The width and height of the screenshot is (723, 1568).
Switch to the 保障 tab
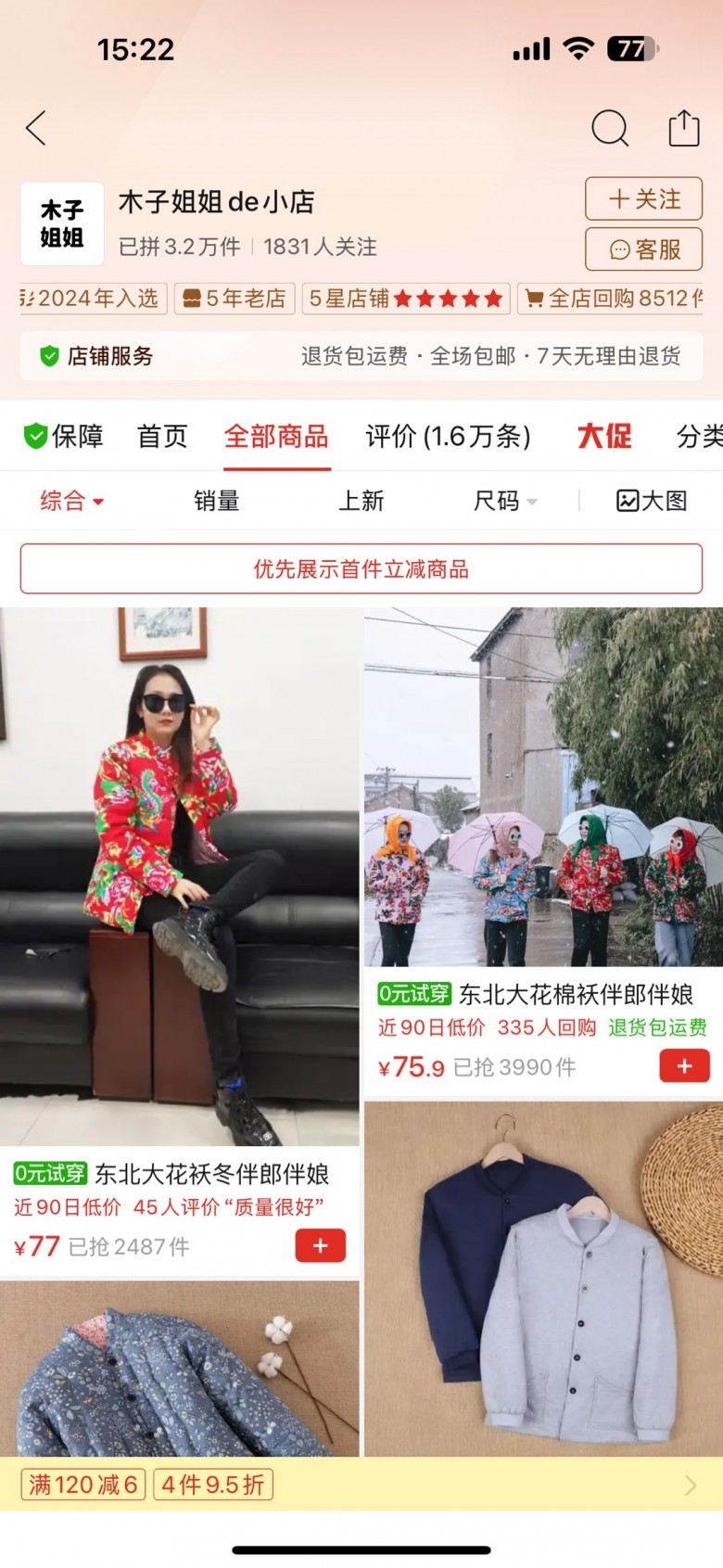coord(64,436)
